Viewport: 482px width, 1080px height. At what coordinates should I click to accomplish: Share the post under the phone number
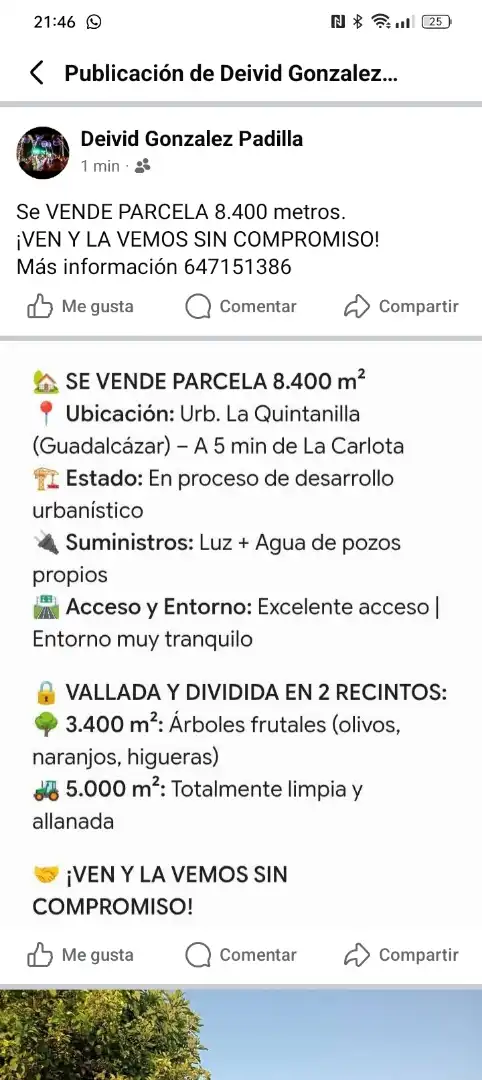(x=401, y=307)
